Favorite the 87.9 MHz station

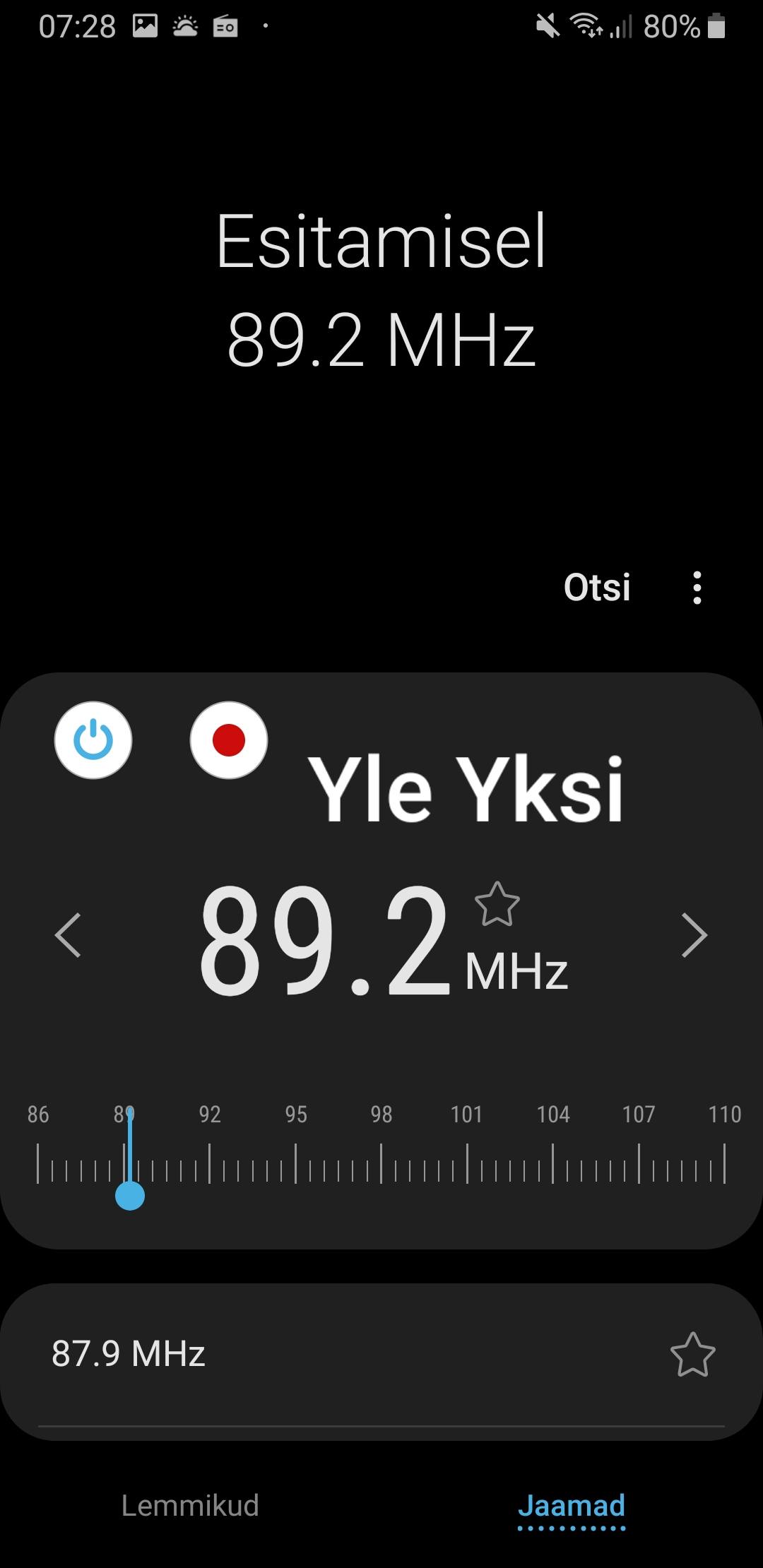point(692,1354)
